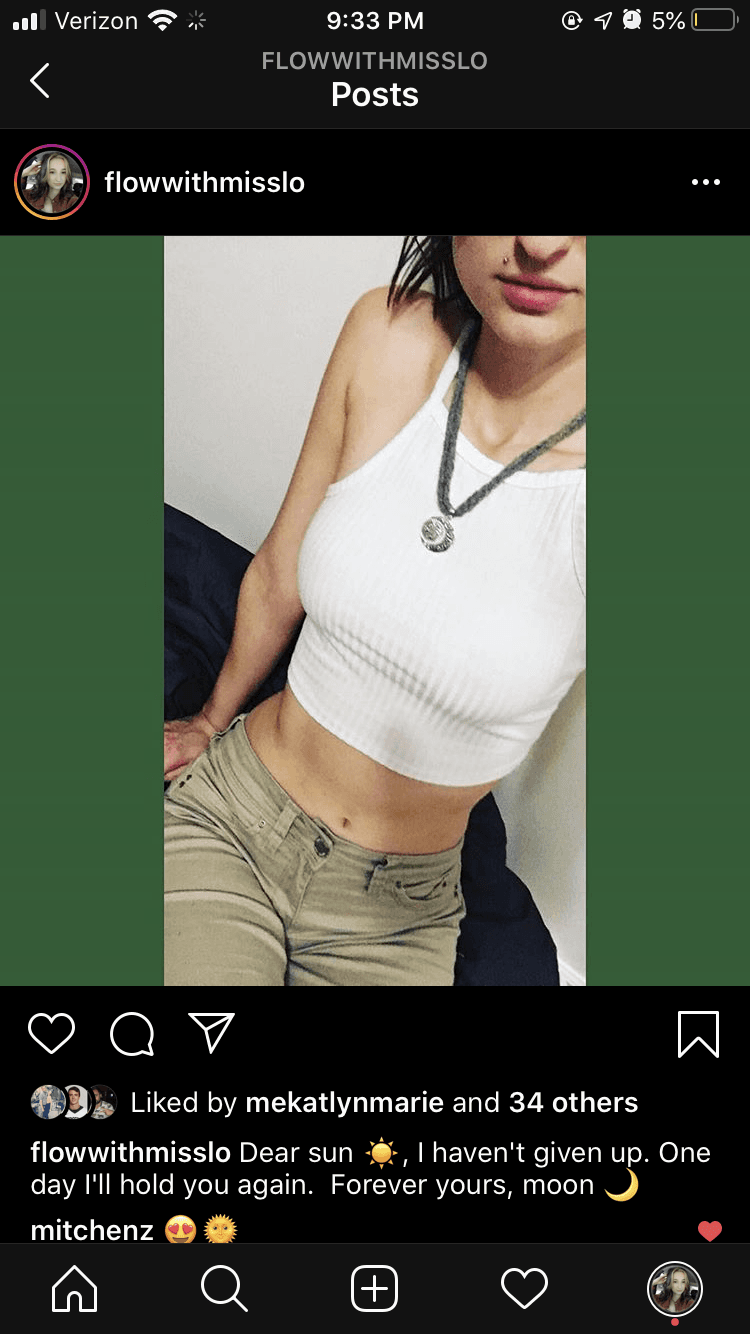Create a new post with plus tab
This screenshot has width=750, height=1334.
(375, 1288)
